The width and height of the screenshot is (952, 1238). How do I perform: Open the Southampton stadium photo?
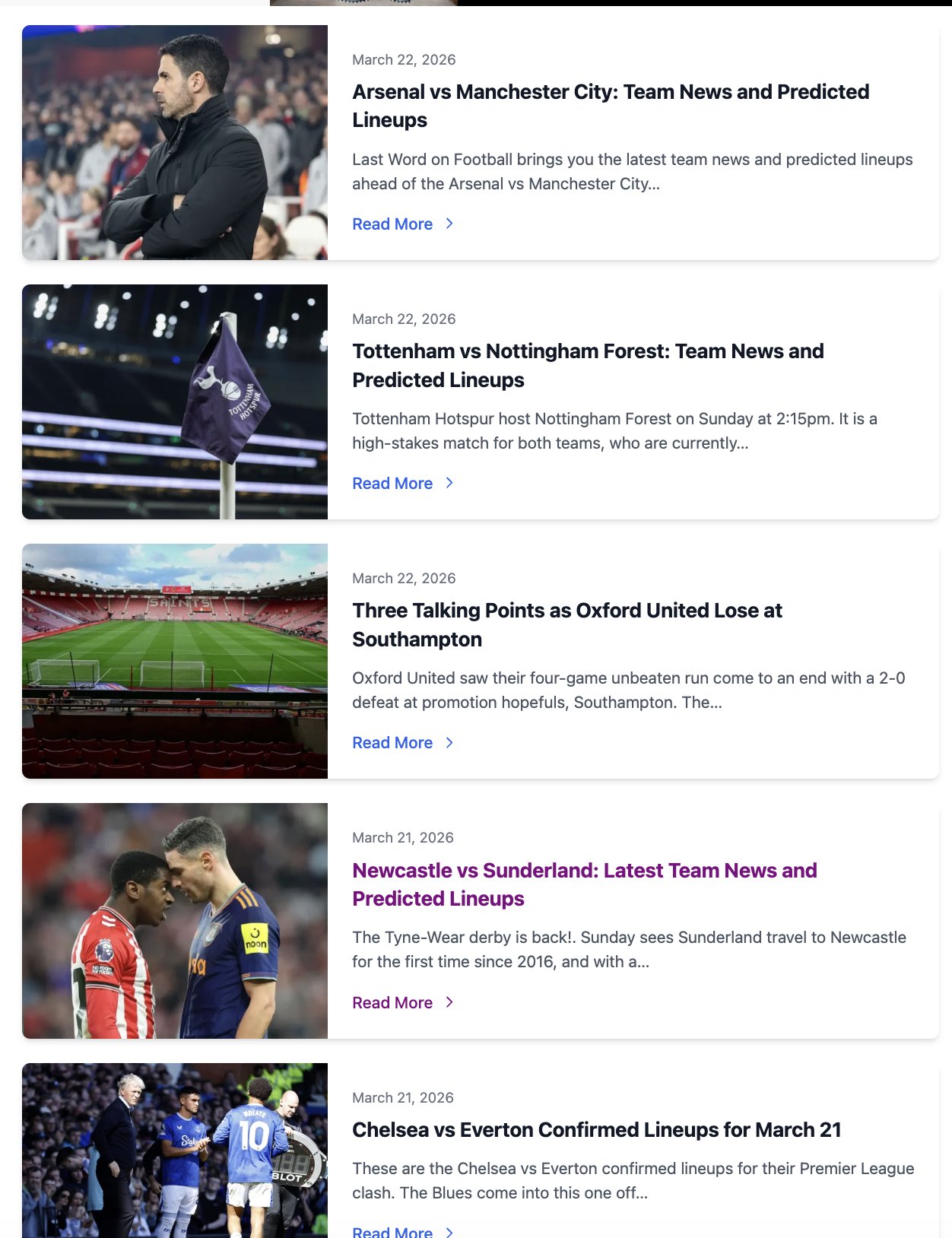click(x=175, y=661)
